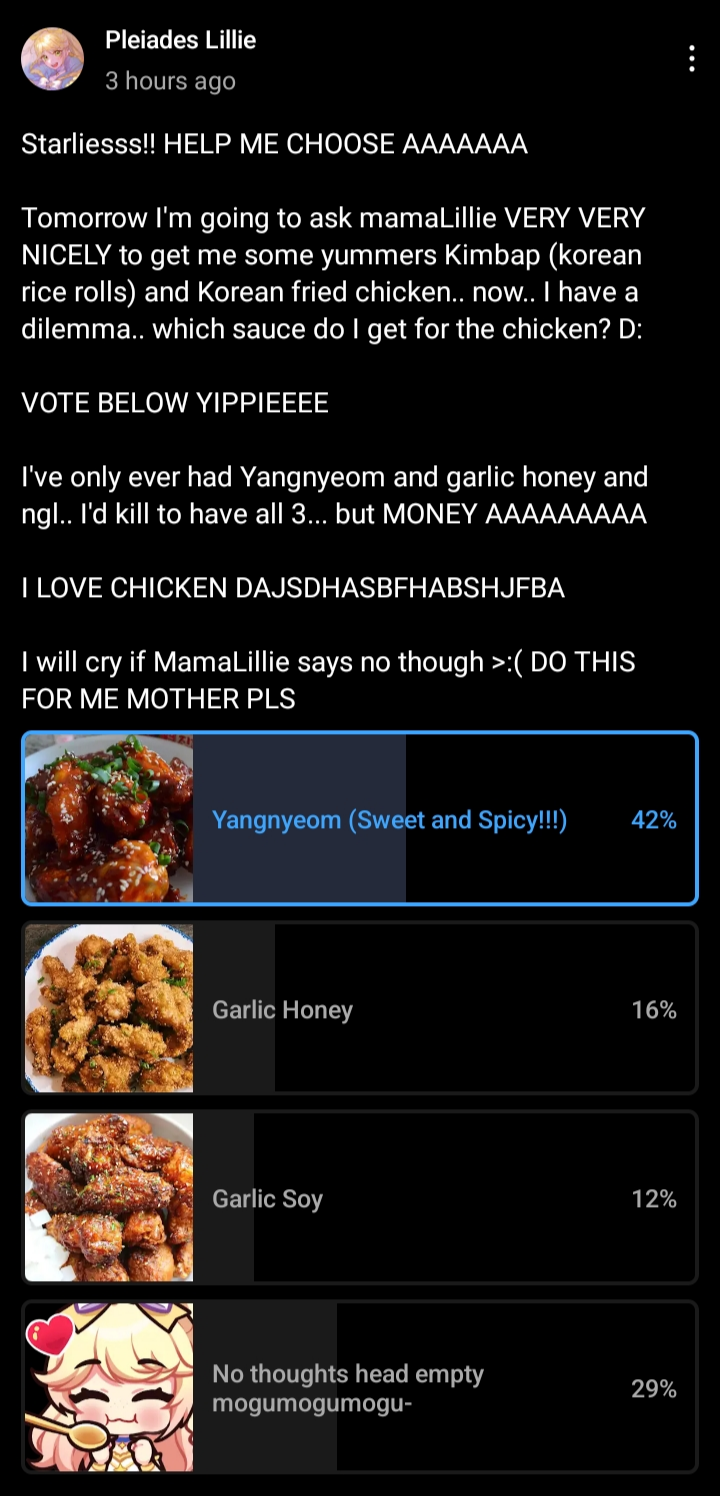The height and width of the screenshot is (1496, 720).
Task: Open the Pleiades Lillie channel name
Action: [x=181, y=40]
